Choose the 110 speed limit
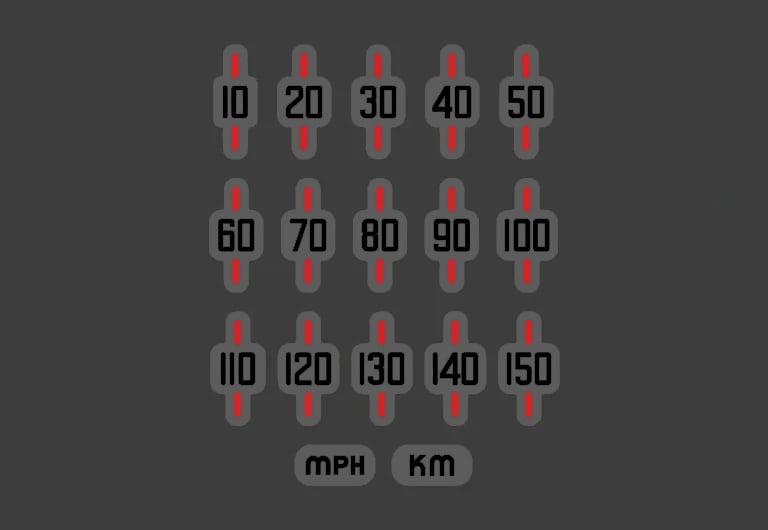The height and width of the screenshot is (530, 768). (237, 370)
